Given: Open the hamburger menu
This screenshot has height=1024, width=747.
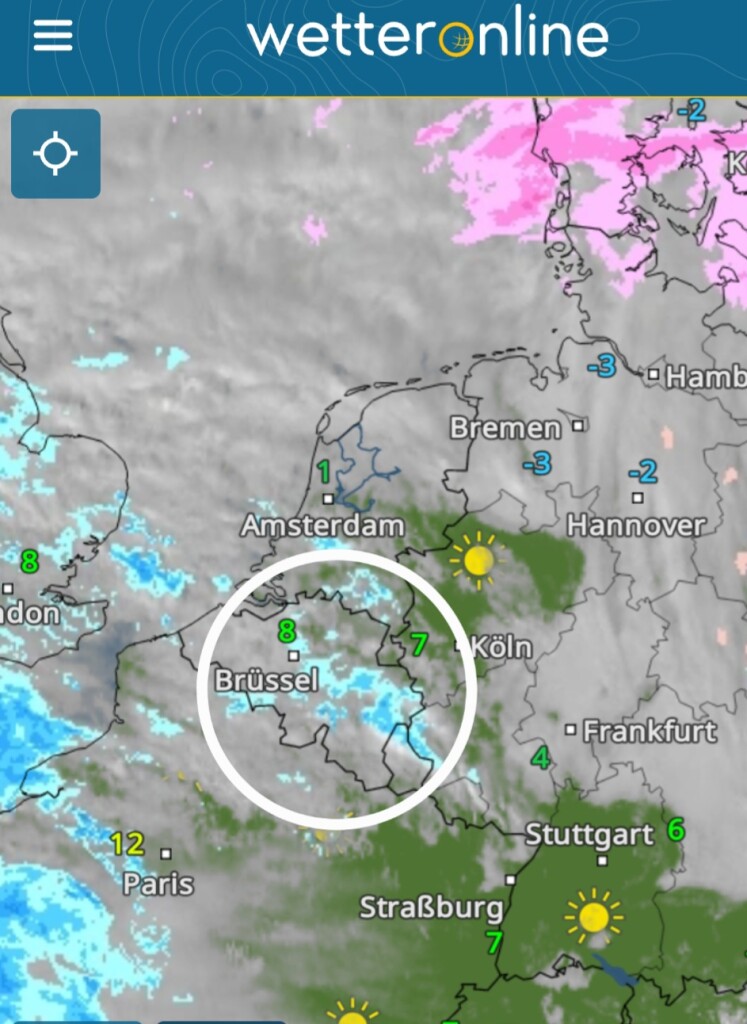Looking at the screenshot, I should 53,37.
